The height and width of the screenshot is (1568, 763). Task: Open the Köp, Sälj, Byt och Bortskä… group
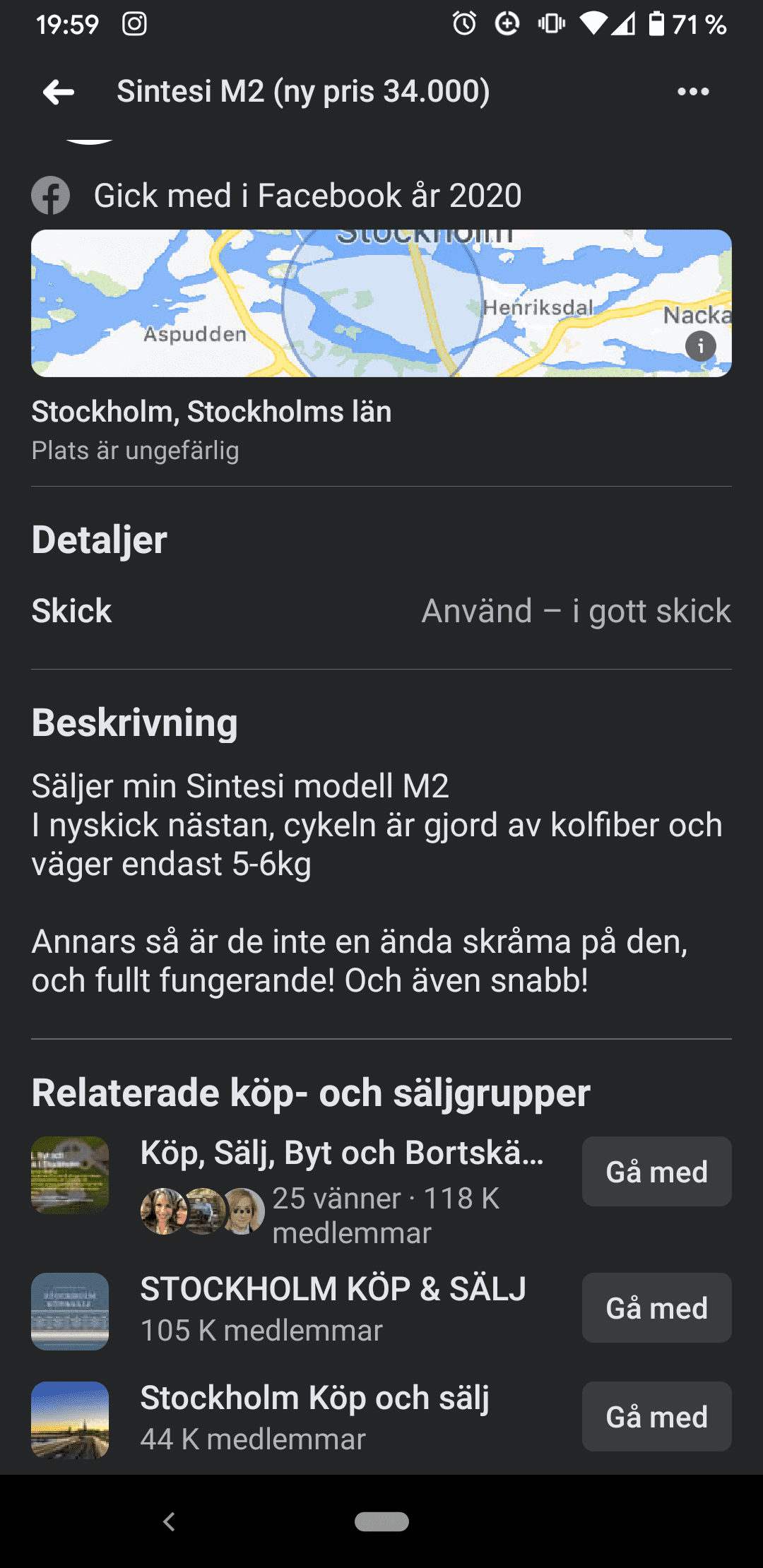pos(342,1153)
